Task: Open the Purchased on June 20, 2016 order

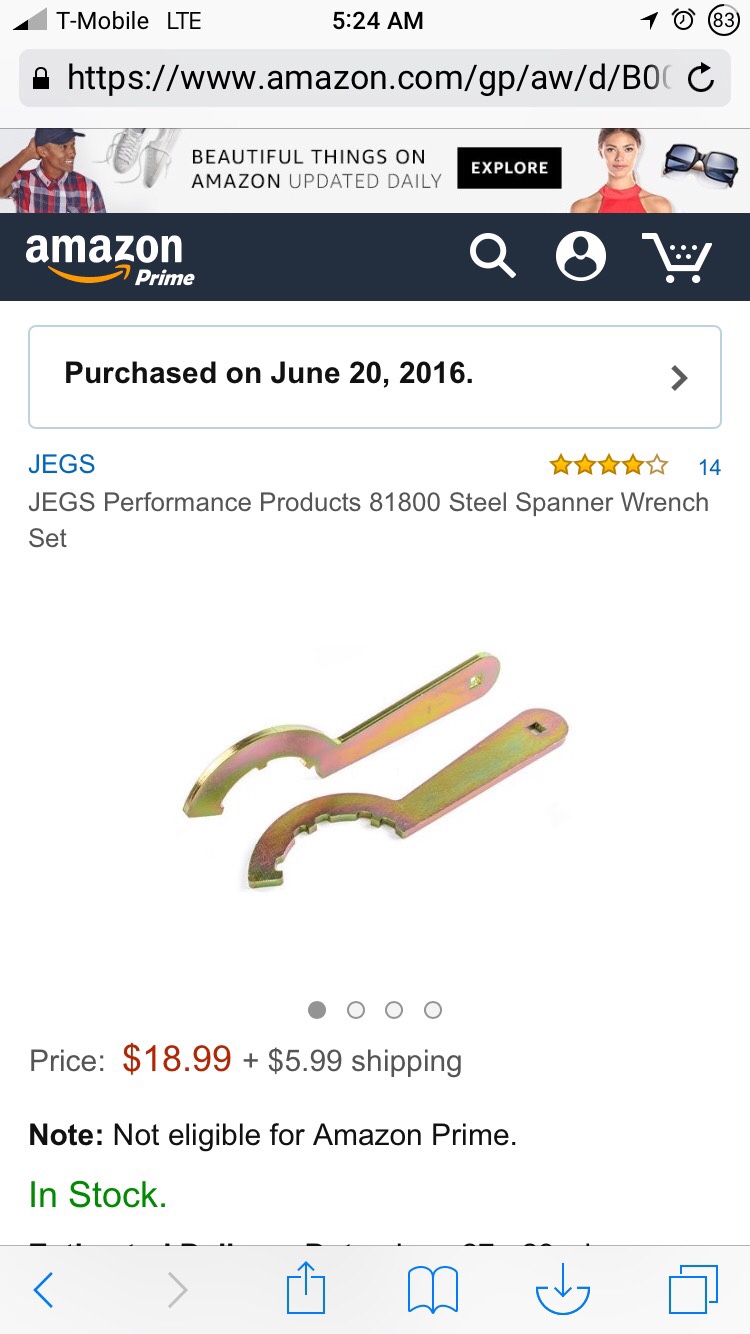Action: pos(375,376)
